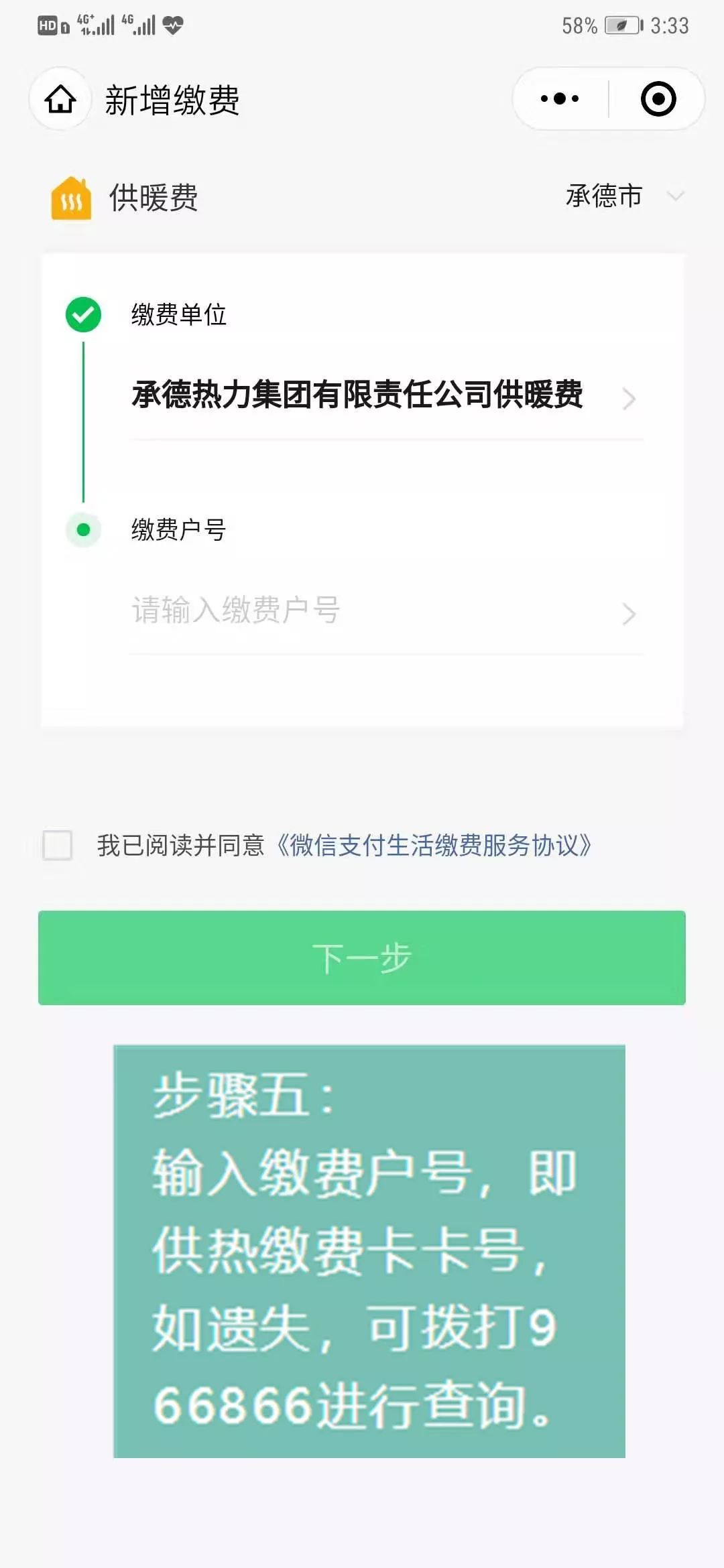Close the mini program with circle icon

[658, 99]
